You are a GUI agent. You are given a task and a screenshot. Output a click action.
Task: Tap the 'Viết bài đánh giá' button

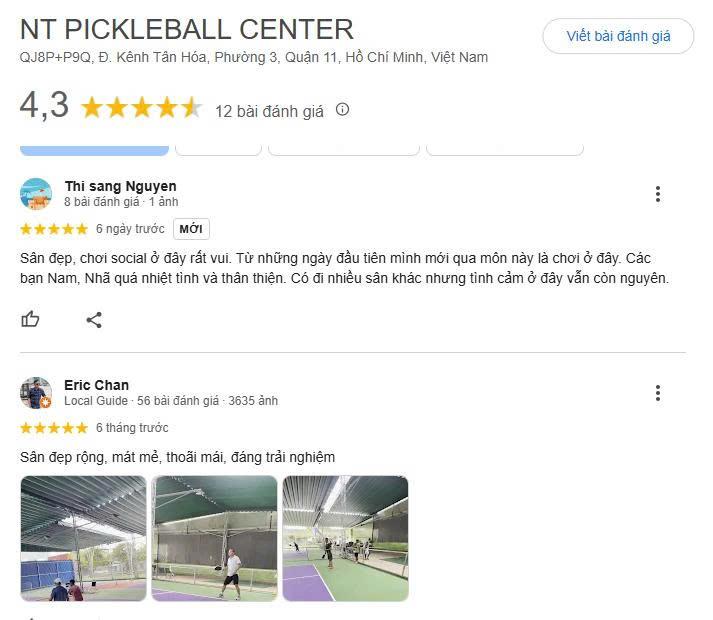pos(618,36)
